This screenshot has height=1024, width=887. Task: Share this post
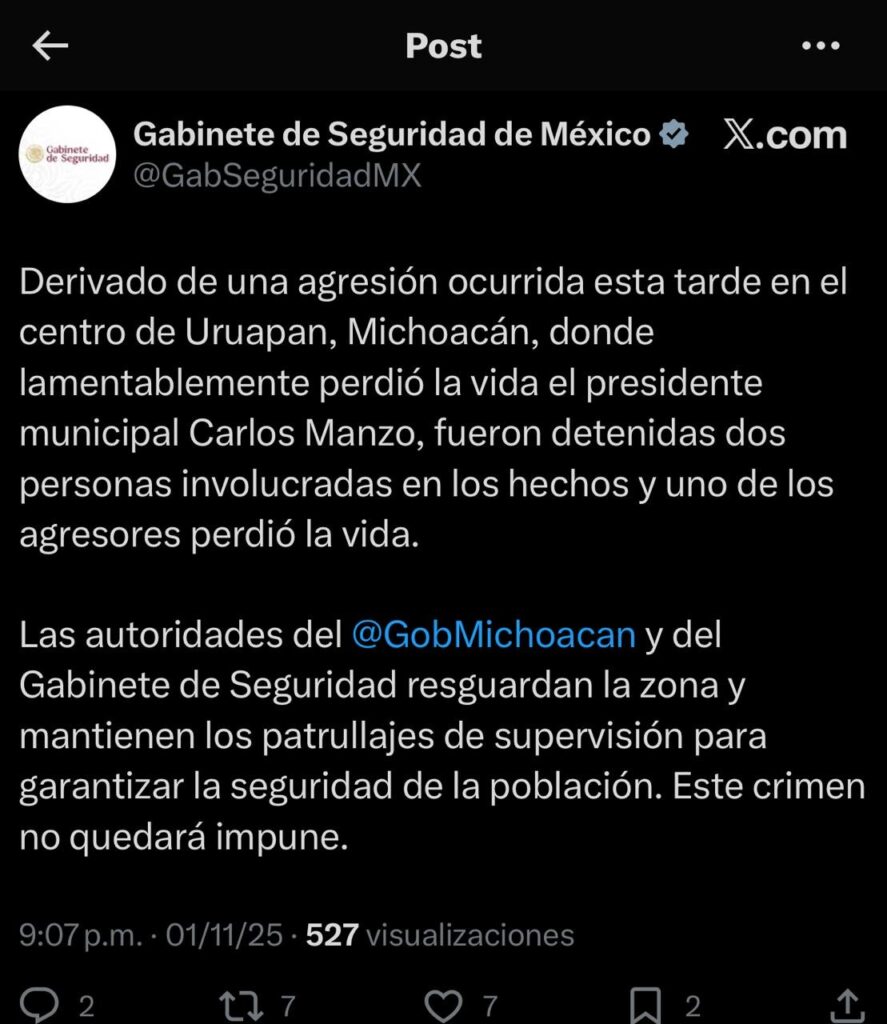(846, 1003)
